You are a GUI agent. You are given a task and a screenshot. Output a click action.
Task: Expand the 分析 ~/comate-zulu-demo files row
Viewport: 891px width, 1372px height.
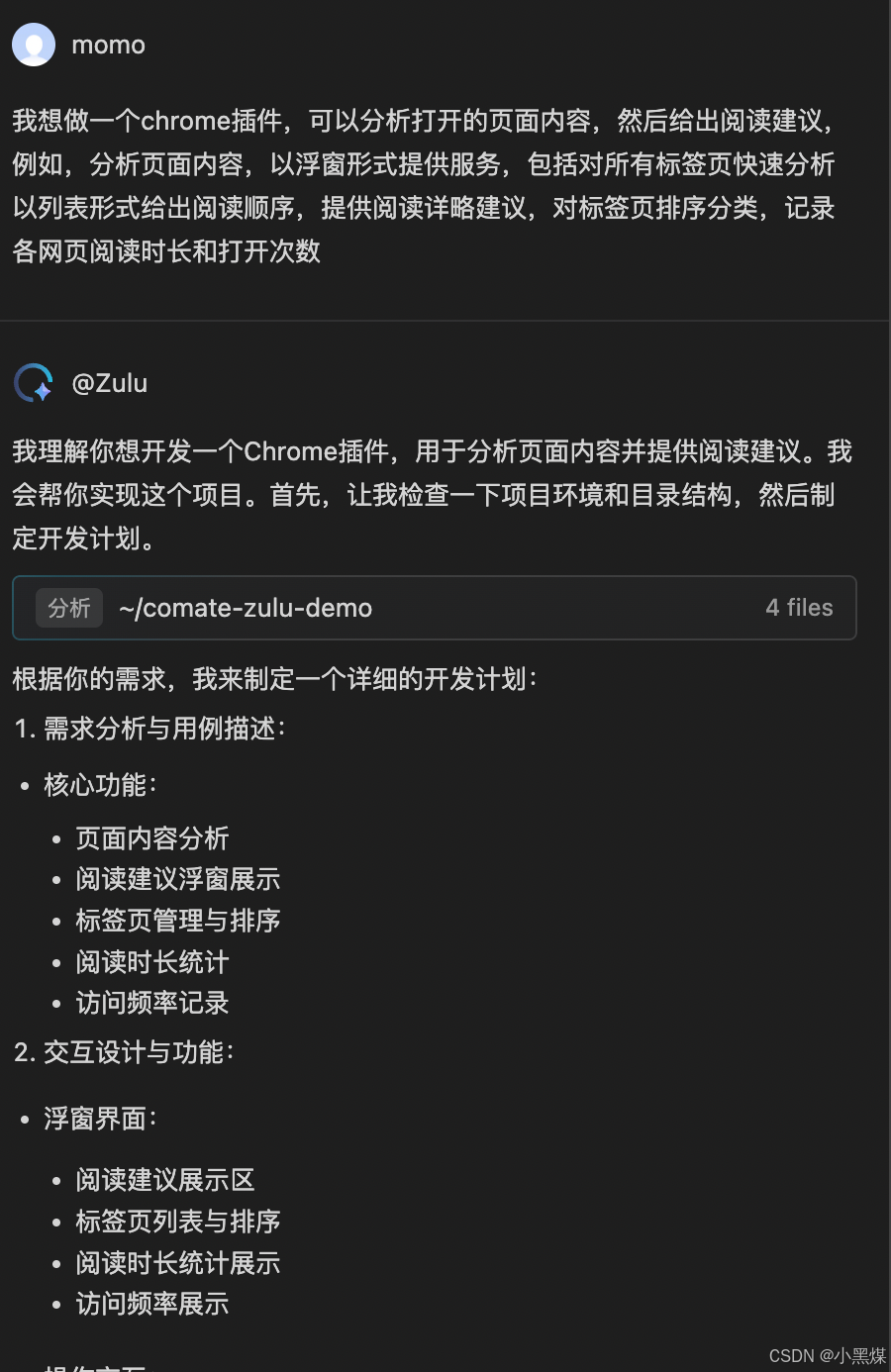[x=434, y=608]
